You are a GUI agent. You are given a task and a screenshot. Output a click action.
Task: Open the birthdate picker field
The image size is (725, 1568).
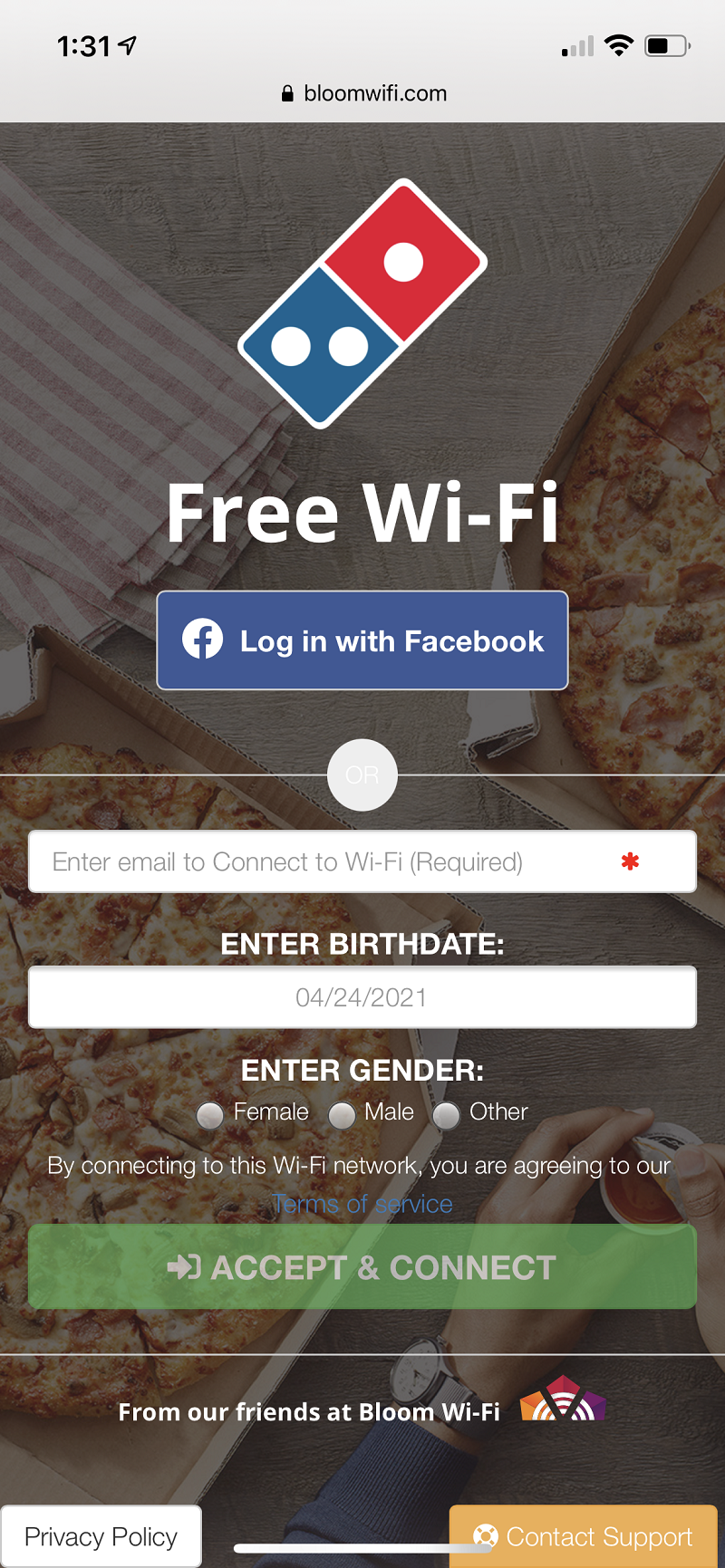[x=362, y=997]
